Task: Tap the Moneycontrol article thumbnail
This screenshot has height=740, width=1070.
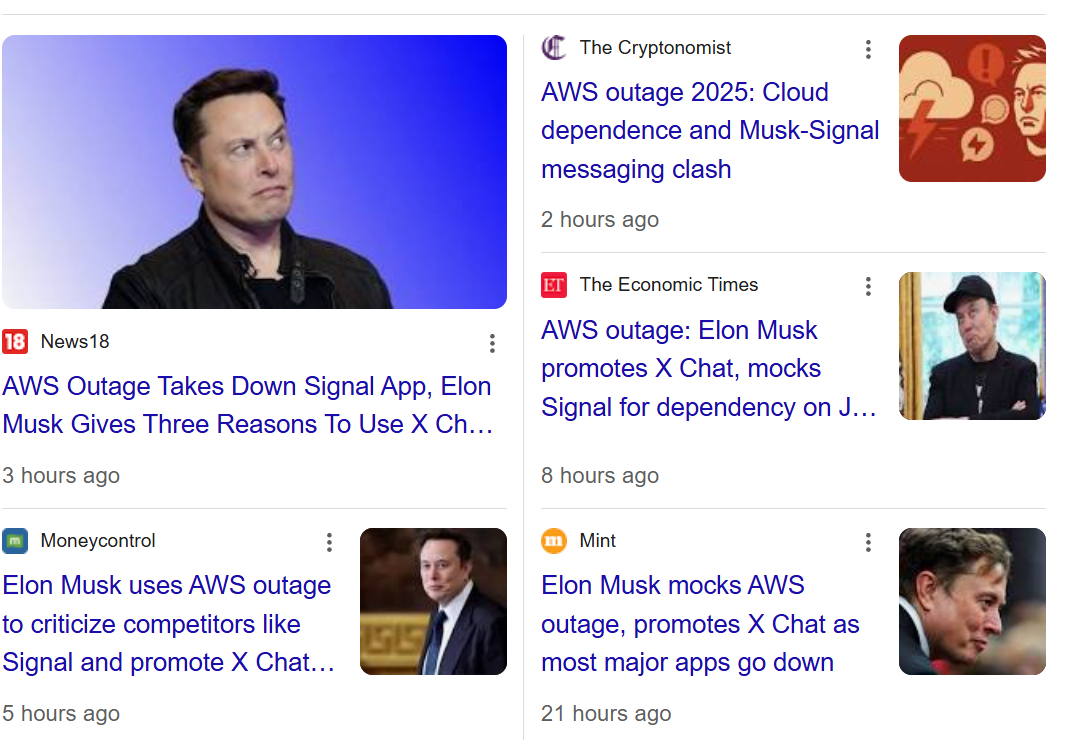Action: pos(433,601)
